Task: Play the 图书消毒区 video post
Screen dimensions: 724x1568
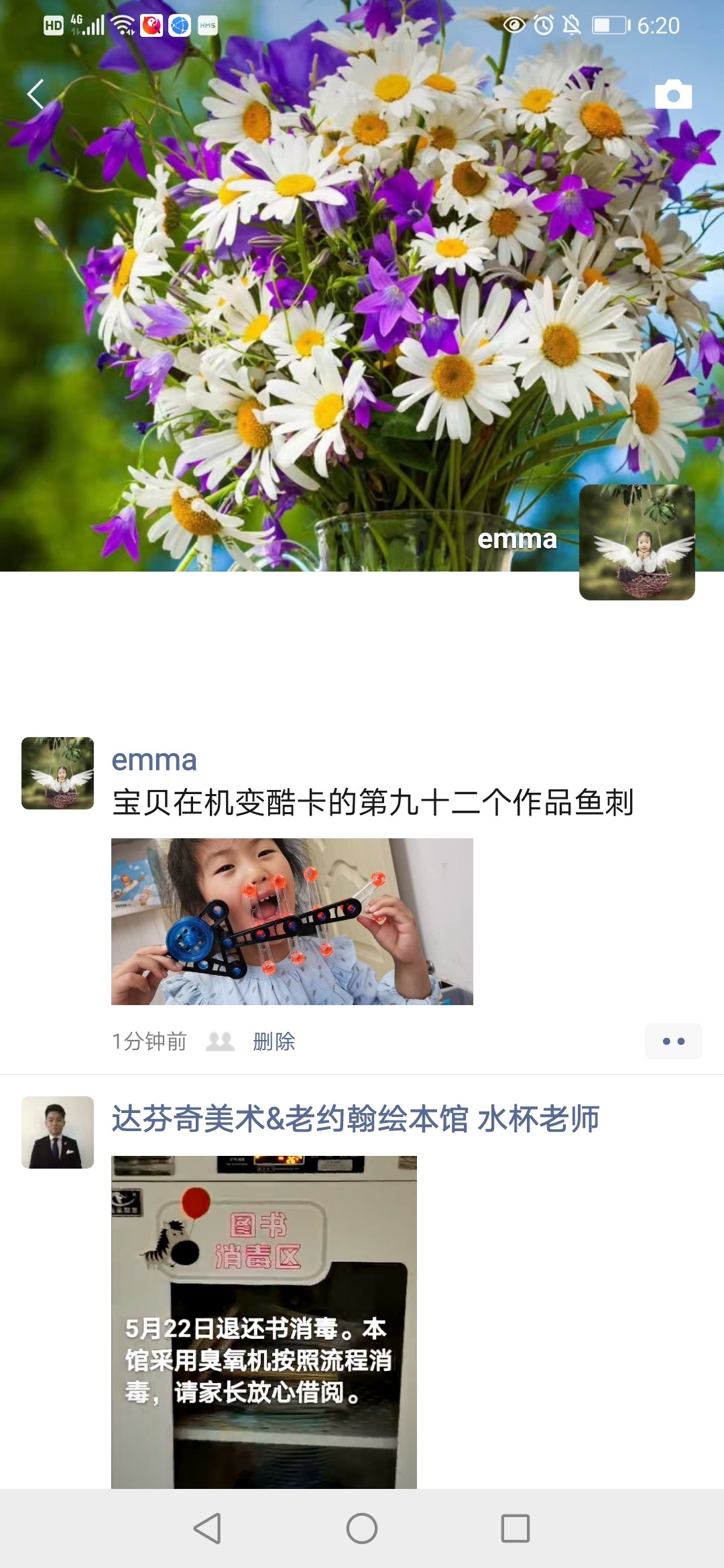Action: coord(263,1320)
